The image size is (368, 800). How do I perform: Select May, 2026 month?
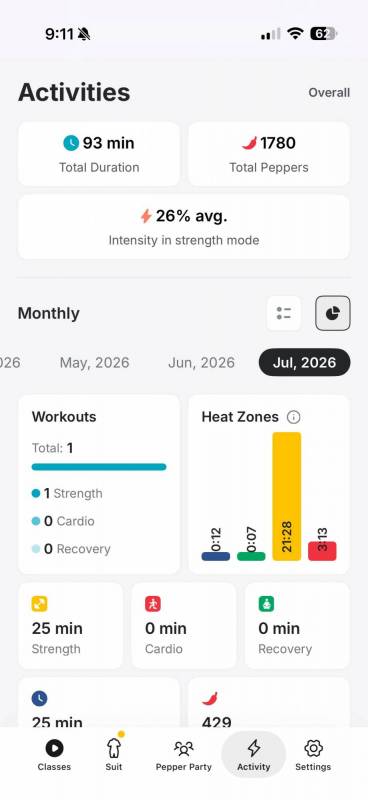tap(94, 363)
